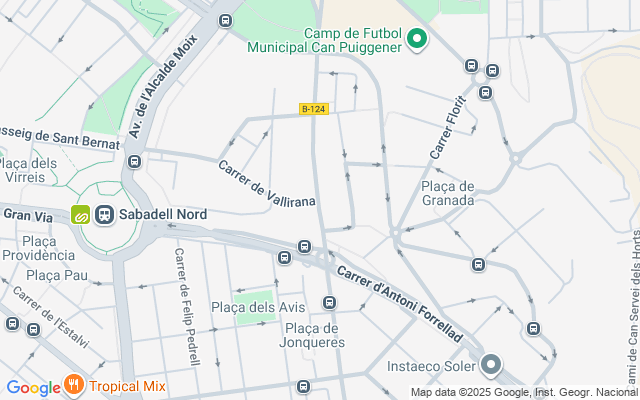Tap the green interchange icon near Sabadell Nord

[80, 215]
